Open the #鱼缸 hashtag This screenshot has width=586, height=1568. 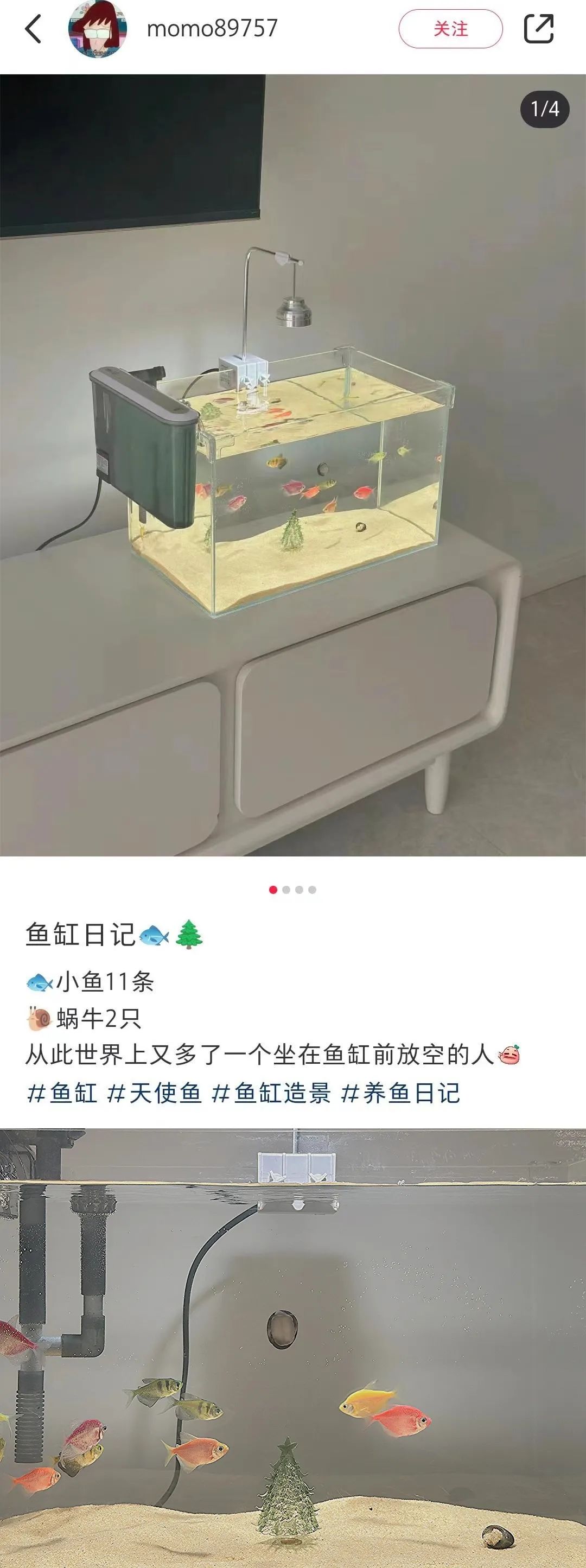[x=63, y=1093]
